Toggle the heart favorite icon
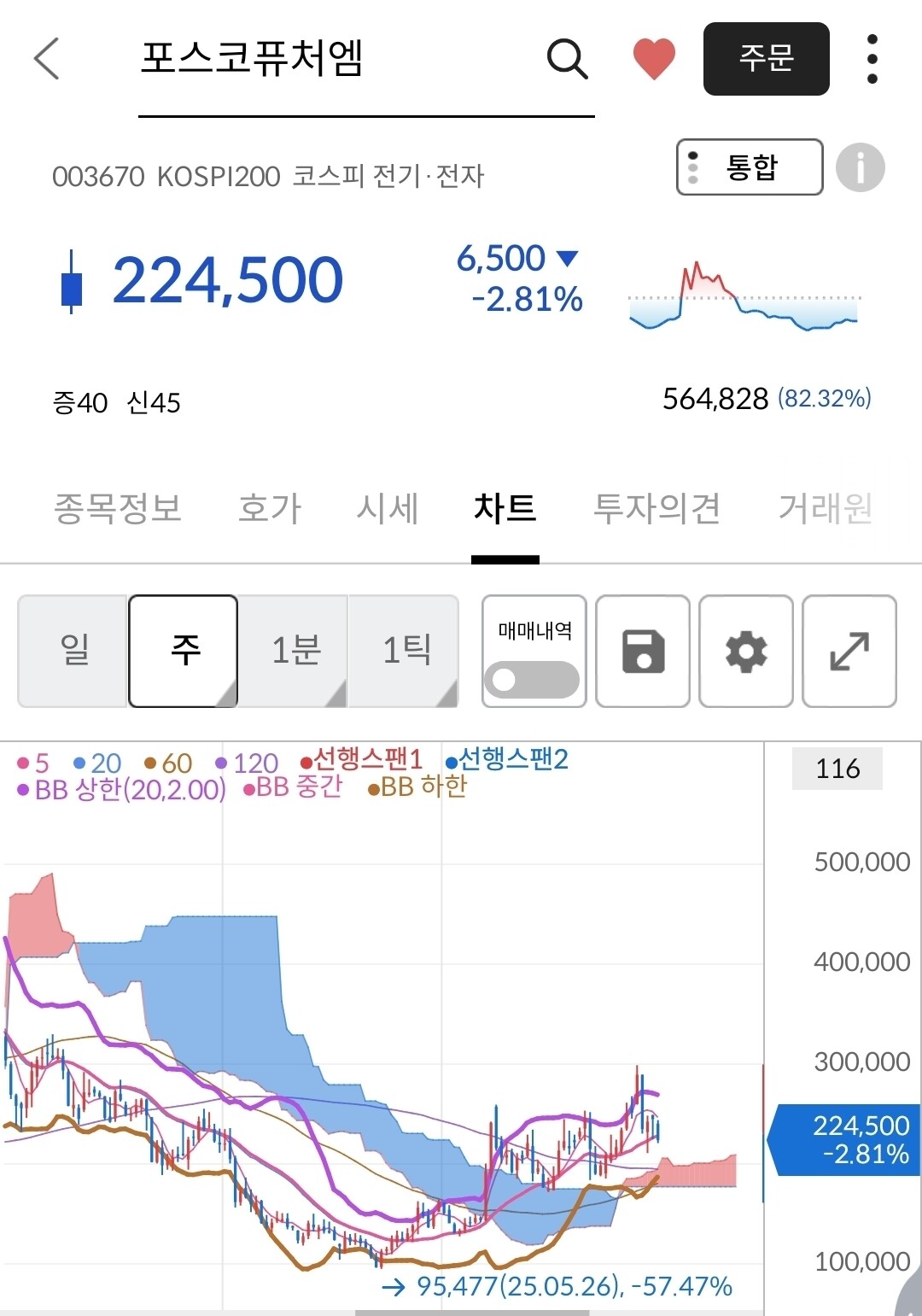This screenshot has width=922, height=1316. pyautogui.click(x=654, y=59)
